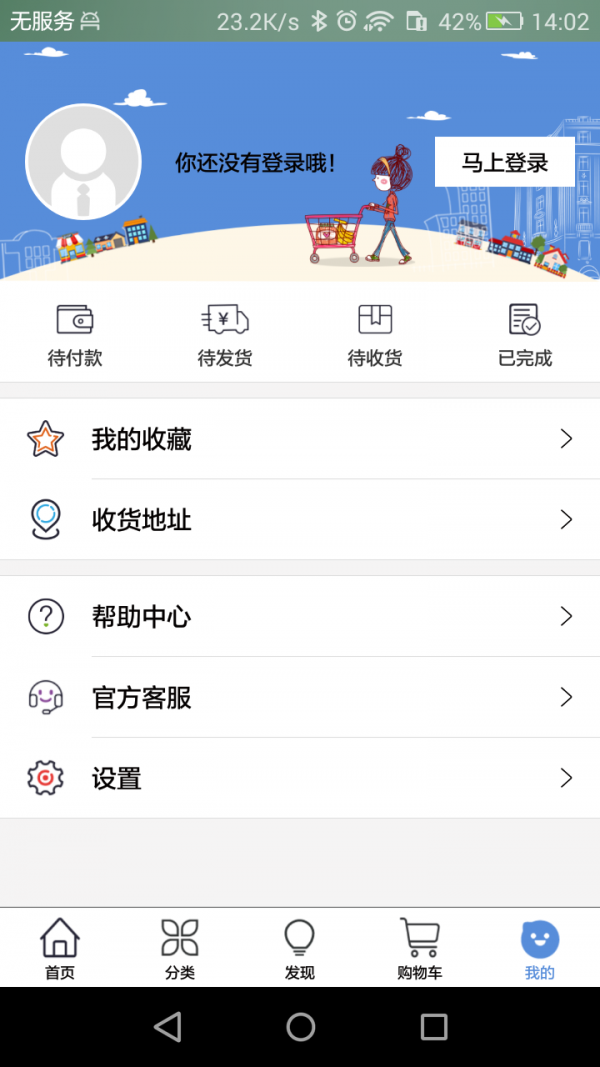Viewport: 600px width, 1067px height.
Task: View 已完成 completed orders
Action: pyautogui.click(x=525, y=334)
